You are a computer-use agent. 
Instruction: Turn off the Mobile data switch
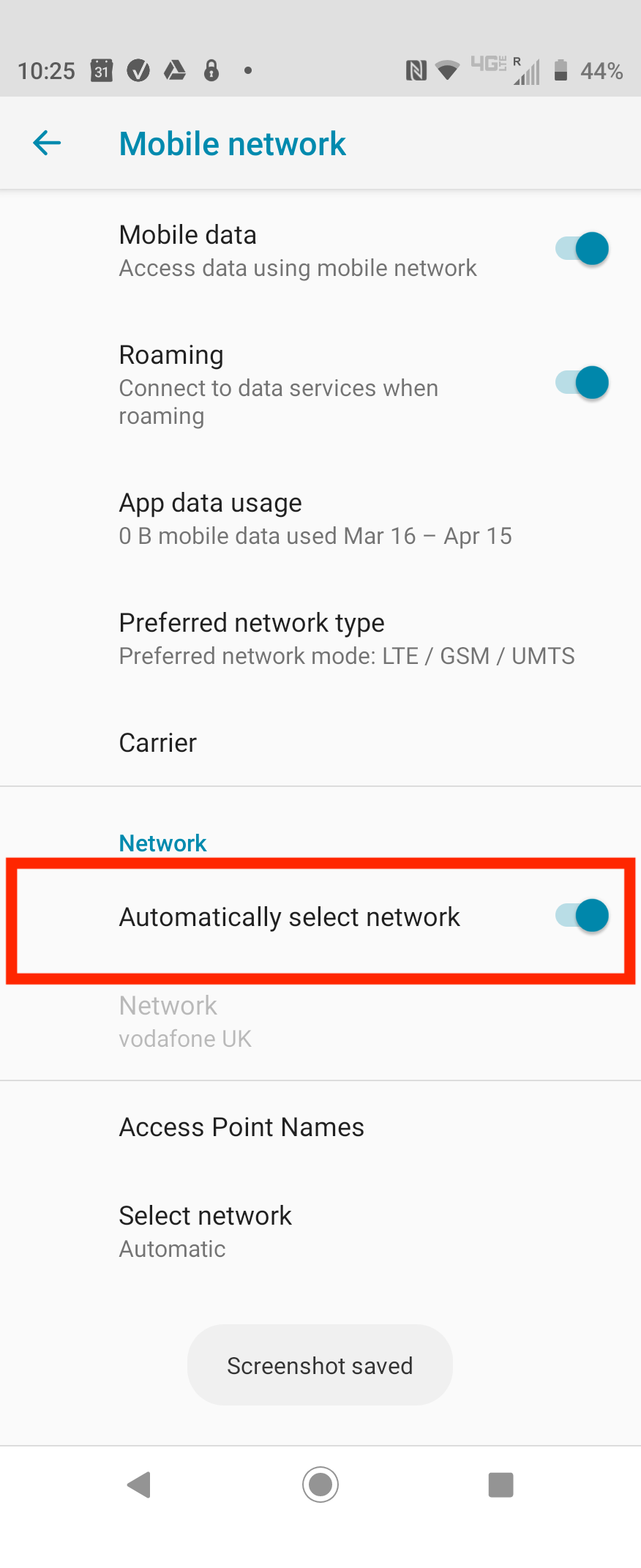[582, 249]
